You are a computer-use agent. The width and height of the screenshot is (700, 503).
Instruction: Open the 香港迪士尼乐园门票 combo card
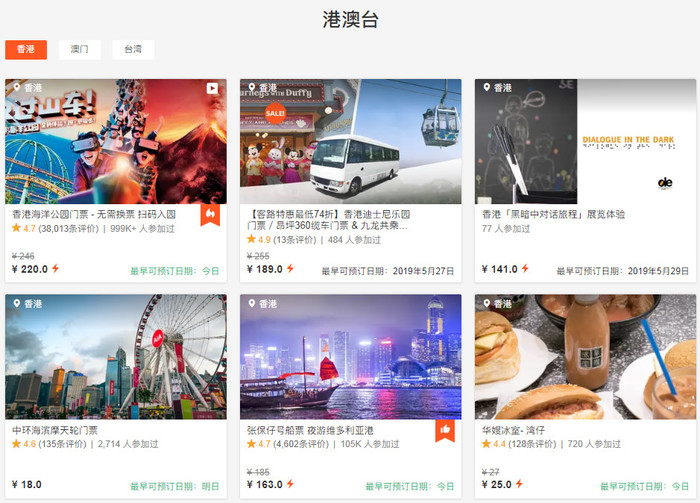click(x=350, y=180)
